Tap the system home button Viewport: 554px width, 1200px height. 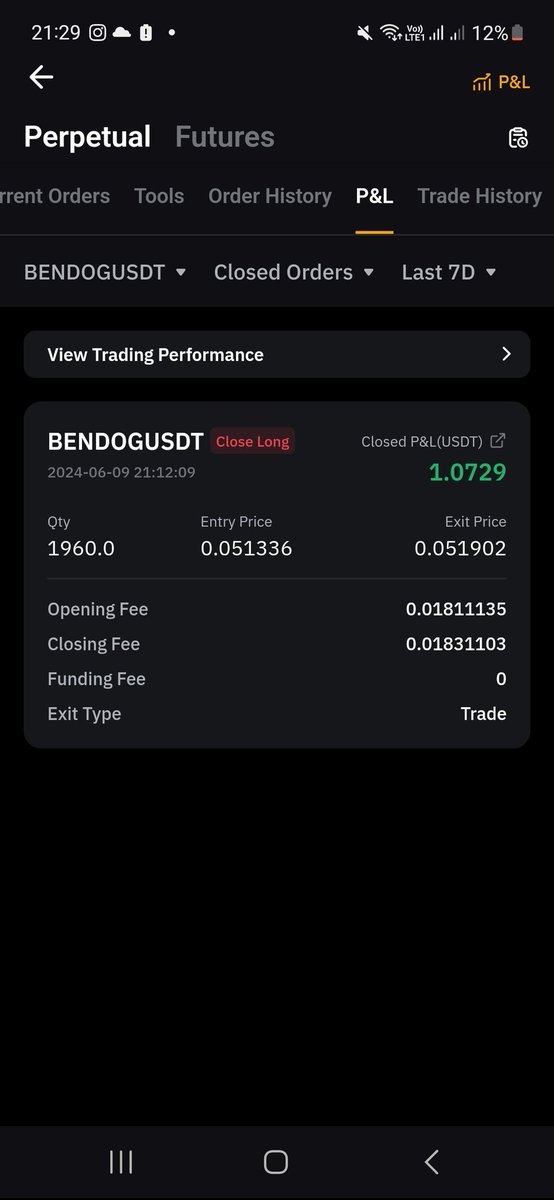pyautogui.click(x=276, y=1161)
